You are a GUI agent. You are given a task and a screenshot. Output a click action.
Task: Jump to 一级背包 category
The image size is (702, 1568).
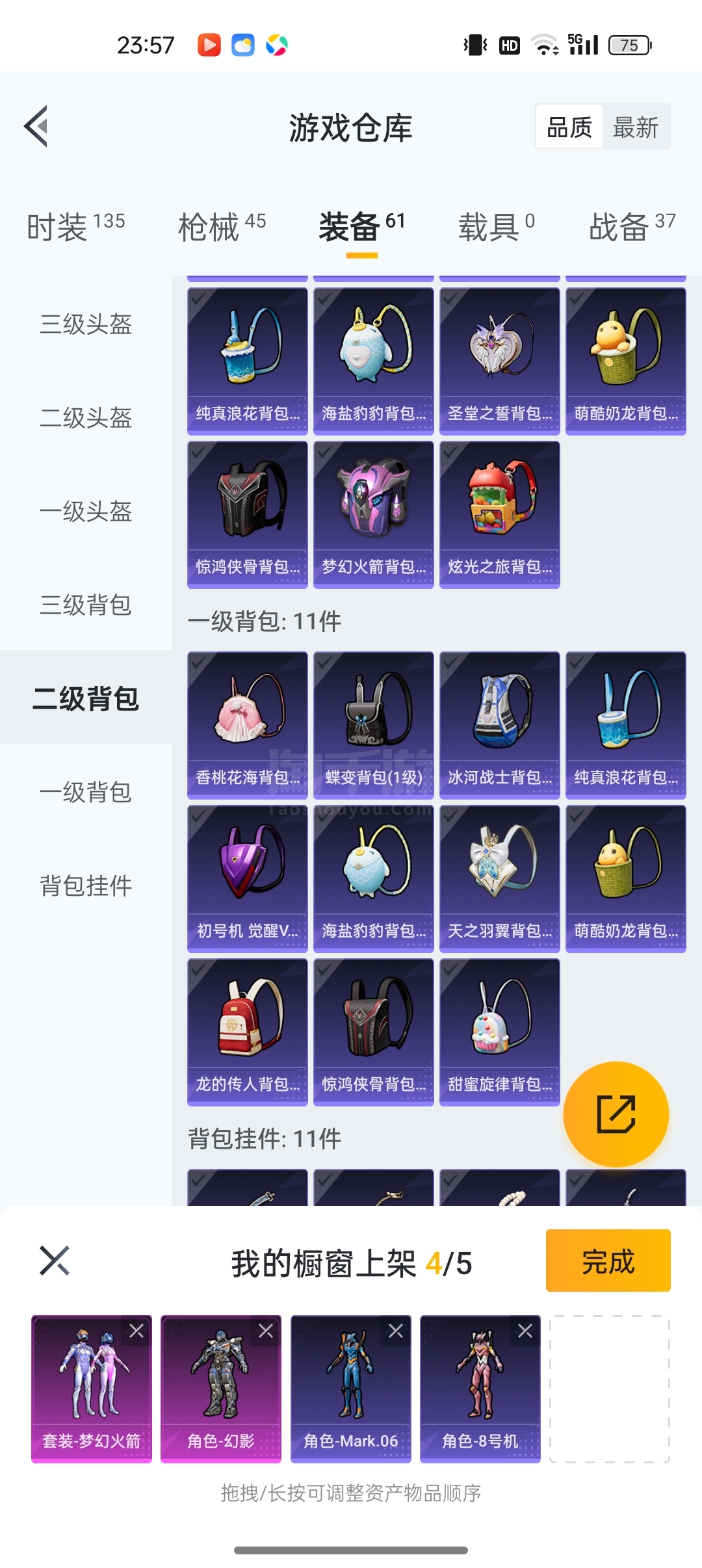pos(86,792)
